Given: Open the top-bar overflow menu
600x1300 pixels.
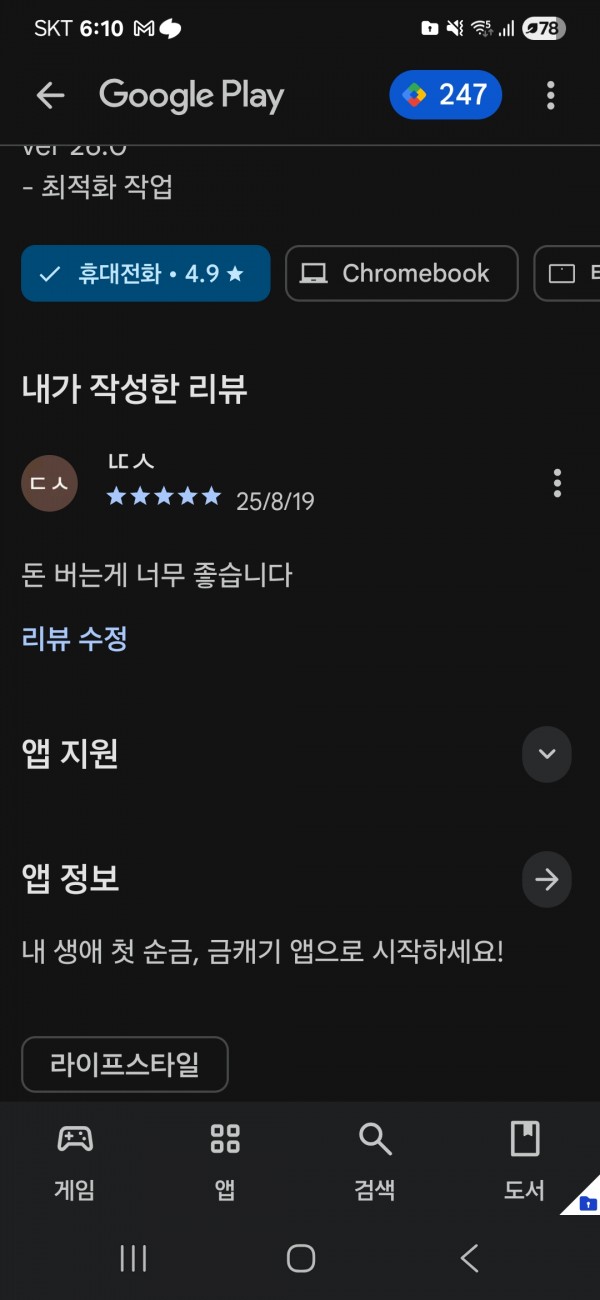Looking at the screenshot, I should pos(550,95).
